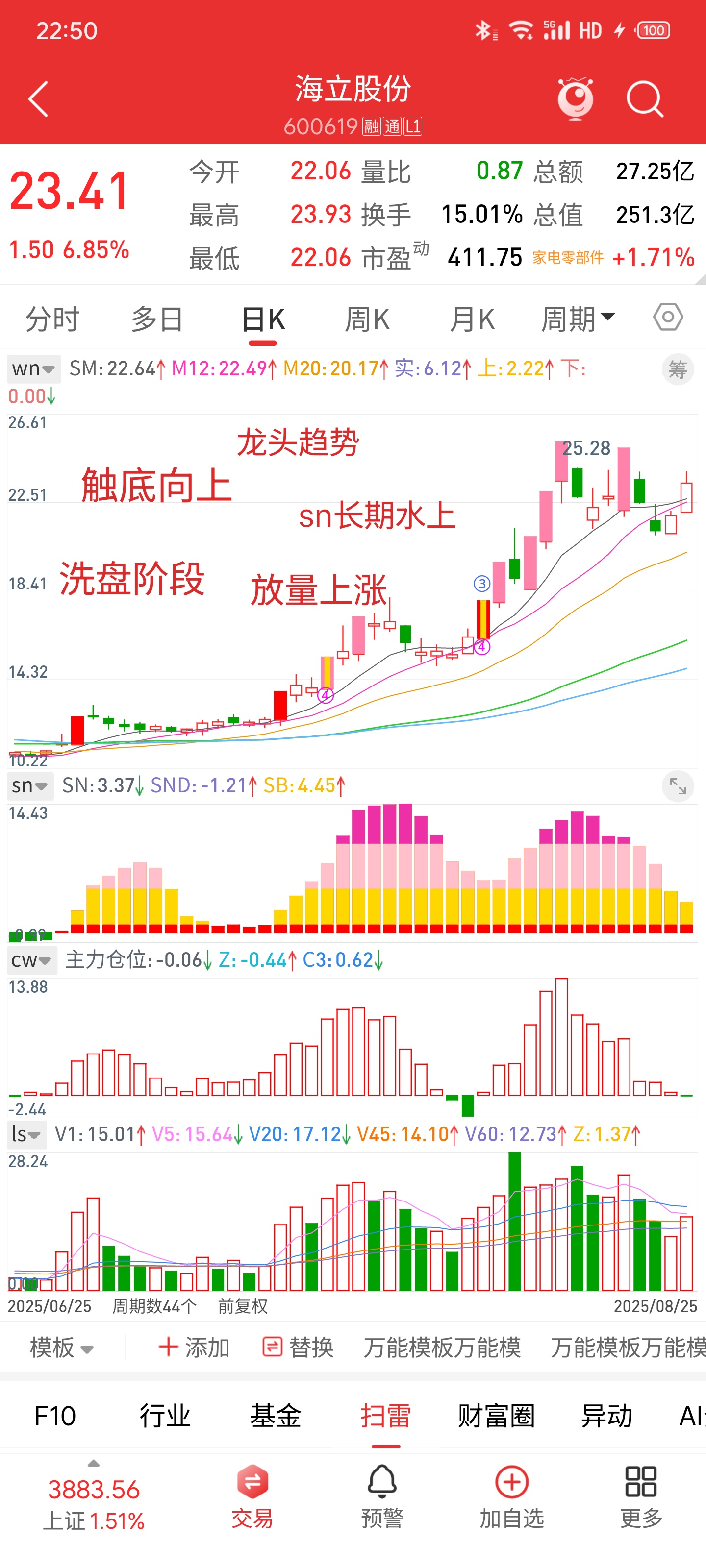Expand the 周期 period dropdown
Image resolution: width=706 pixels, height=1568 pixels.
pyautogui.click(x=578, y=319)
